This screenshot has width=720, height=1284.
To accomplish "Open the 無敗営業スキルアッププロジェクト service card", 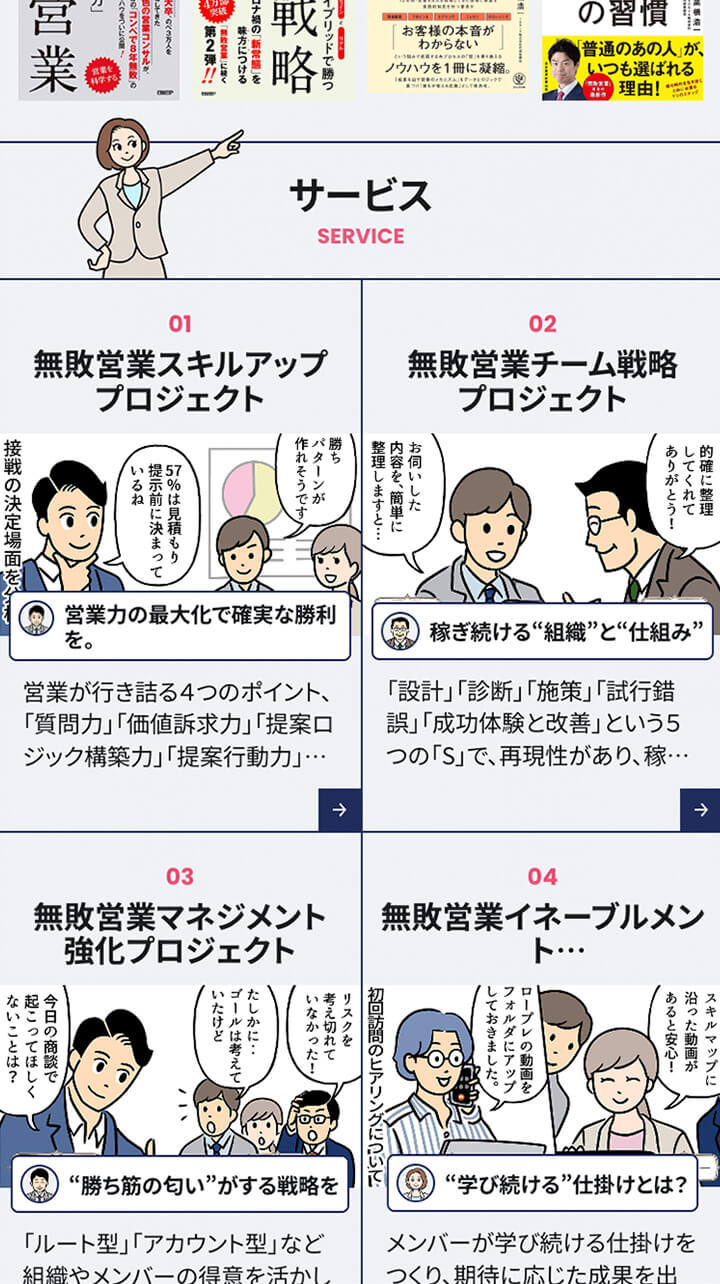I will click(x=180, y=380).
